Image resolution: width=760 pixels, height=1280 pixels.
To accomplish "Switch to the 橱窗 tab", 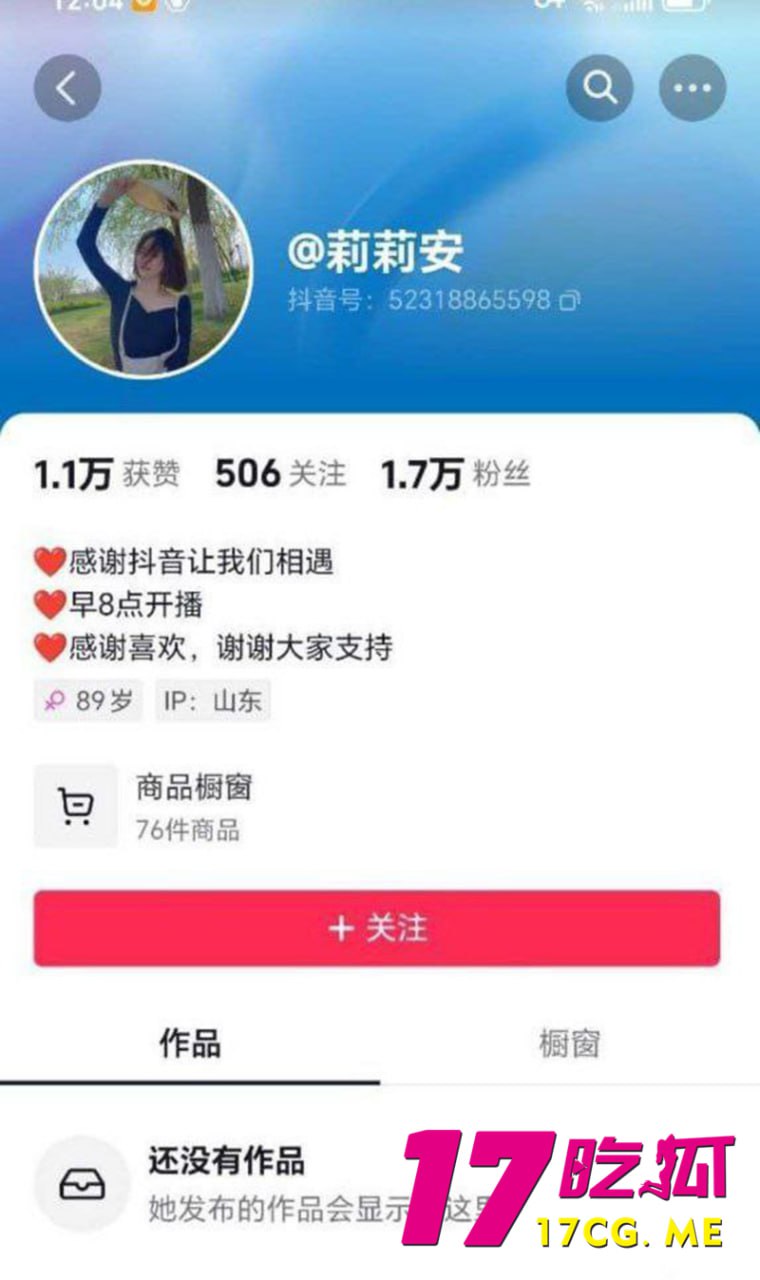I will point(569,1043).
